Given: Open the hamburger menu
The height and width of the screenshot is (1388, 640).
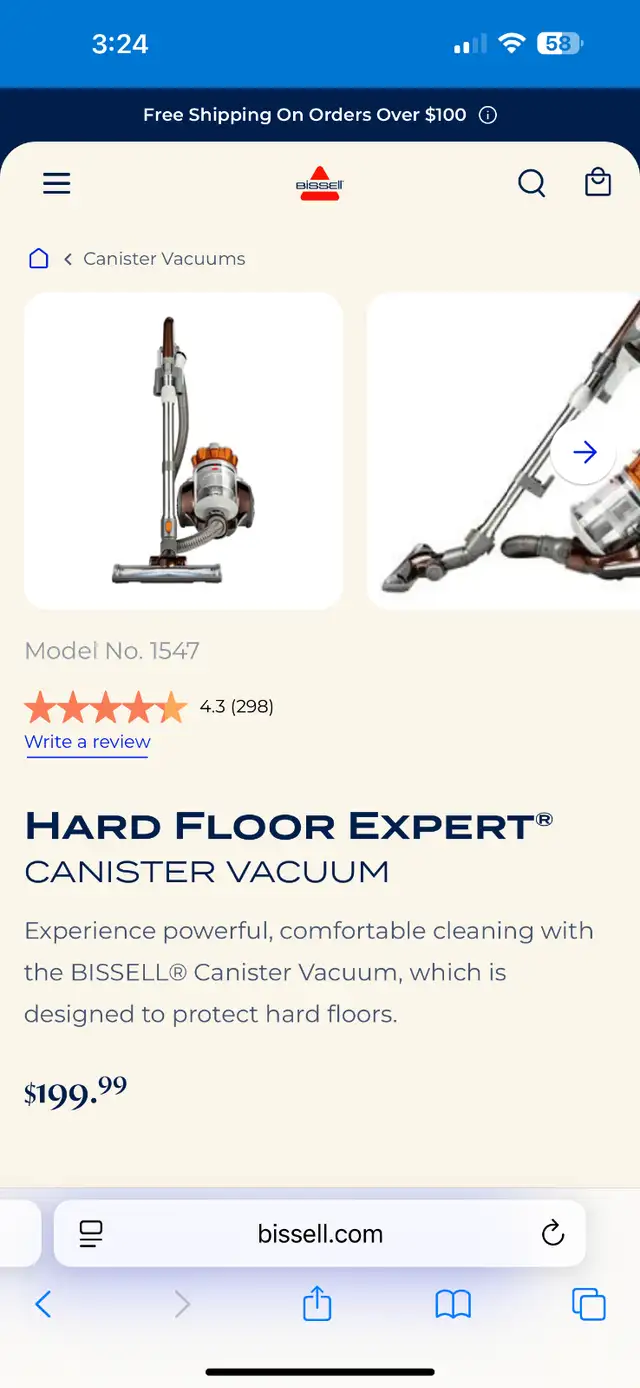Looking at the screenshot, I should pos(57,183).
